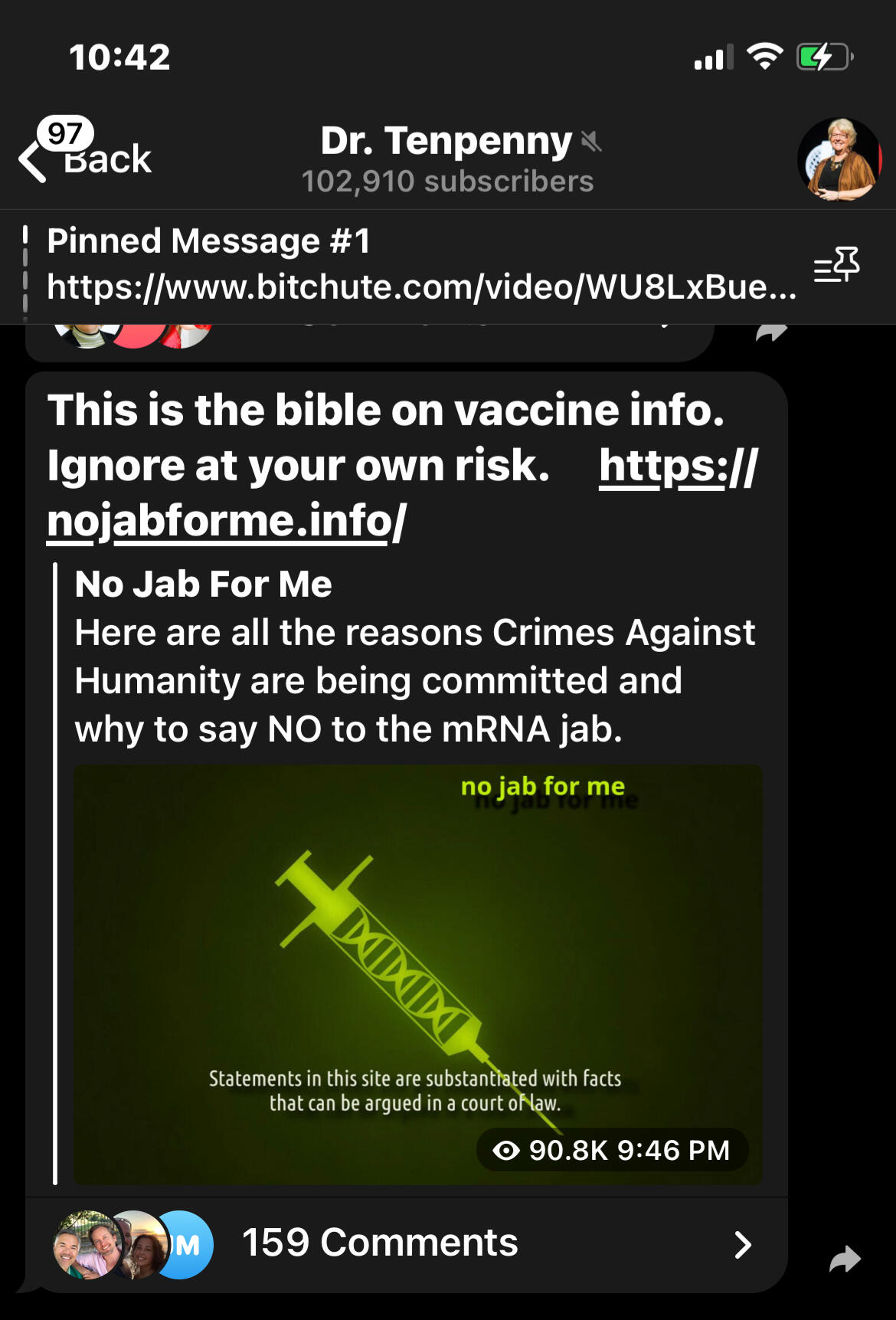Go back to the chat list
Image resolution: width=896 pixels, height=1320 pixels.
click(x=84, y=159)
